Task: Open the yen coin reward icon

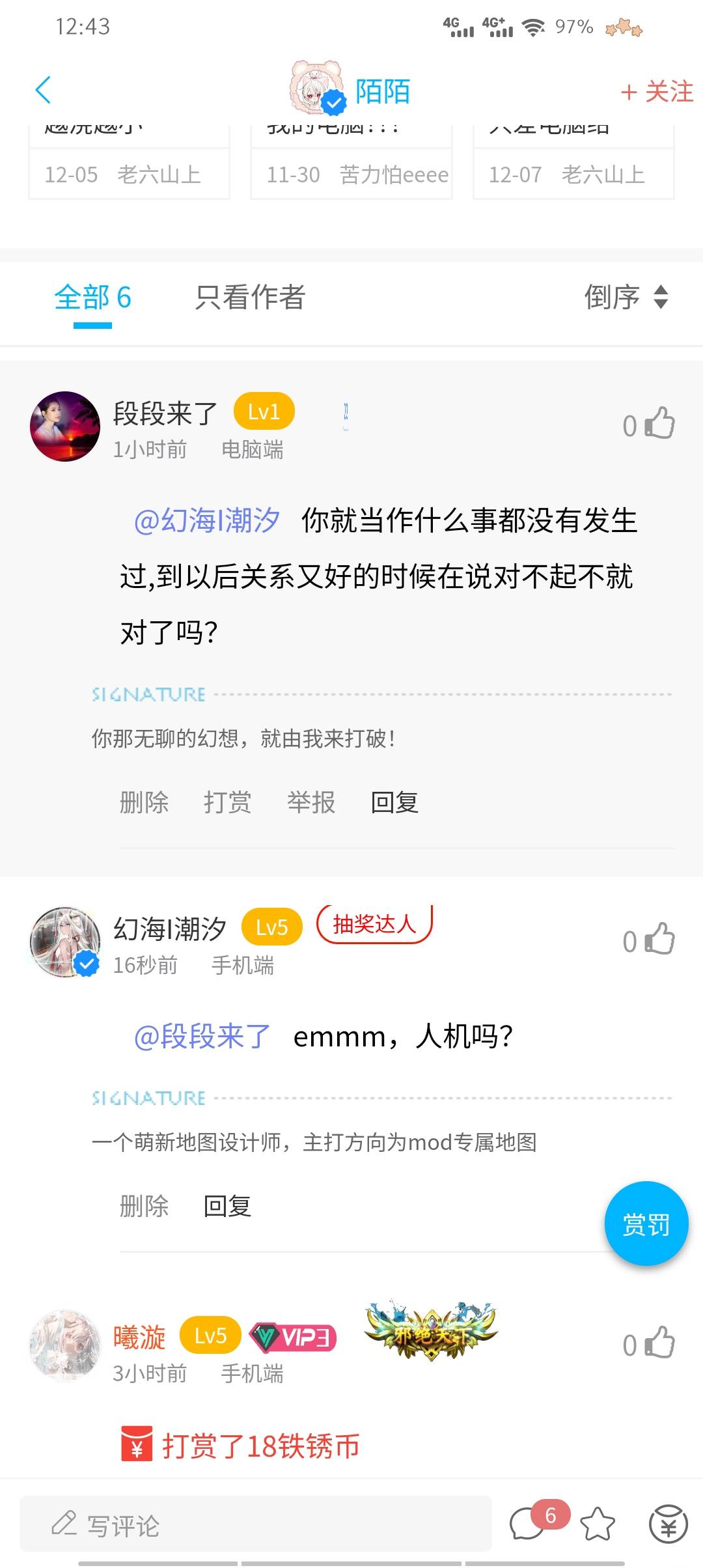Action: 669,1524
